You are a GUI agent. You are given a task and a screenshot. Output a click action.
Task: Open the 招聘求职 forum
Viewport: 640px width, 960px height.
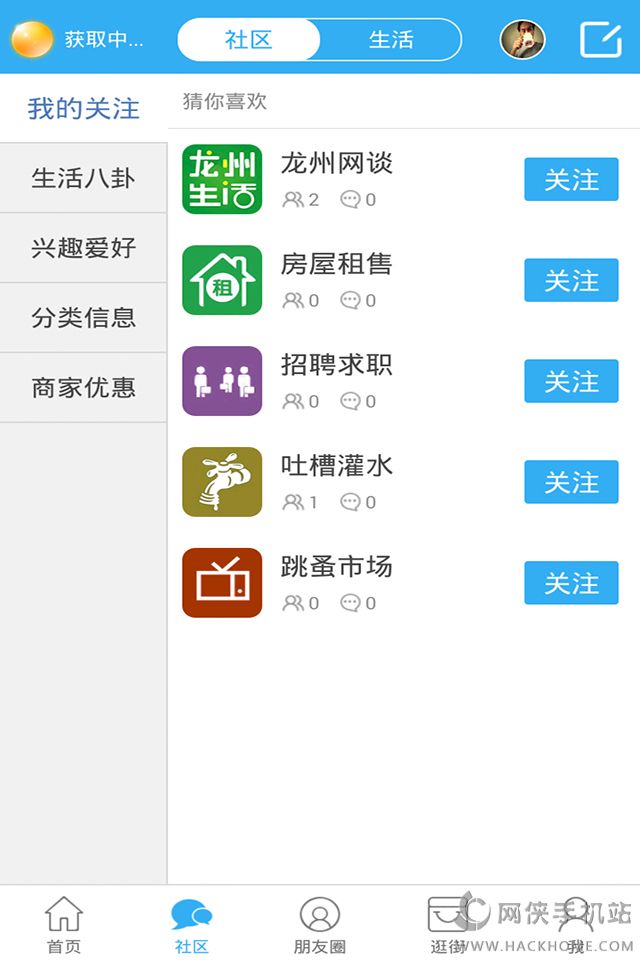336,366
